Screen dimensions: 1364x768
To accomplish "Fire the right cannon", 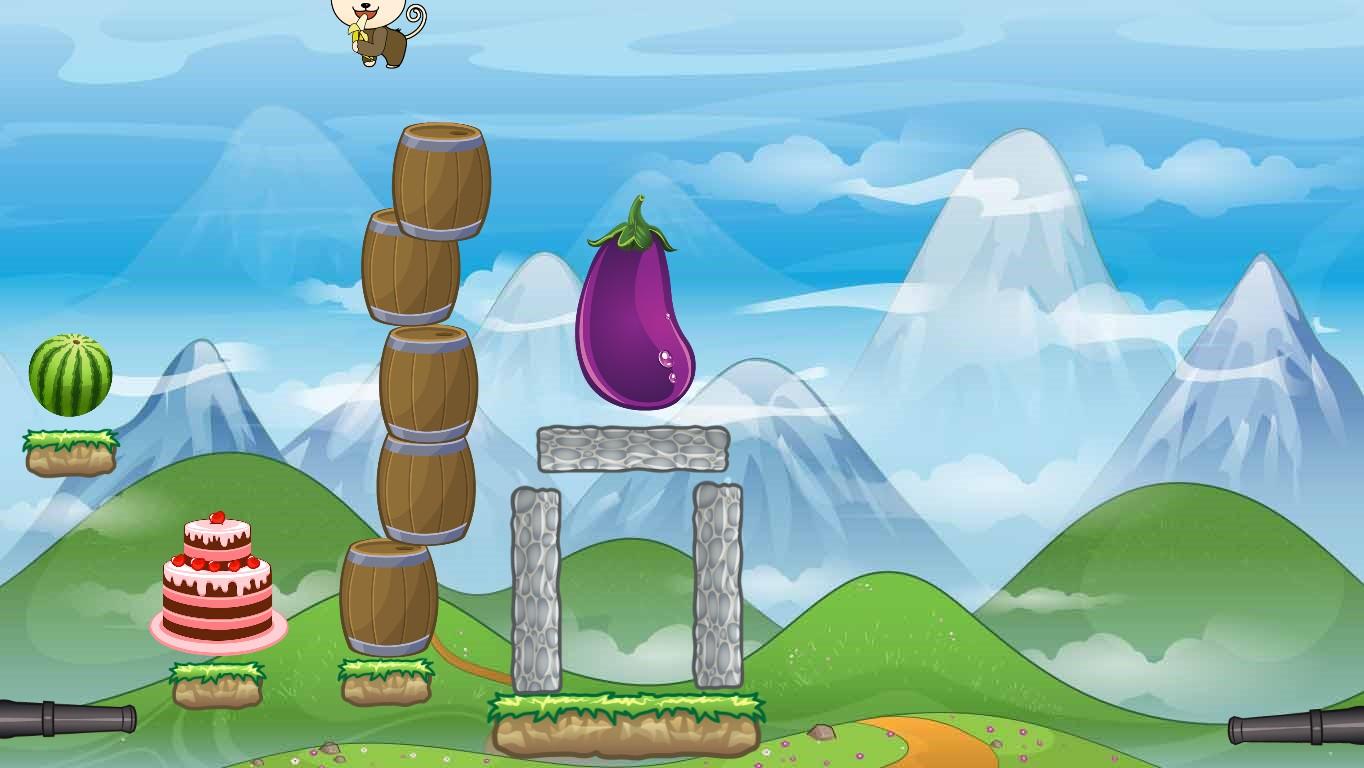I will coord(1300,725).
